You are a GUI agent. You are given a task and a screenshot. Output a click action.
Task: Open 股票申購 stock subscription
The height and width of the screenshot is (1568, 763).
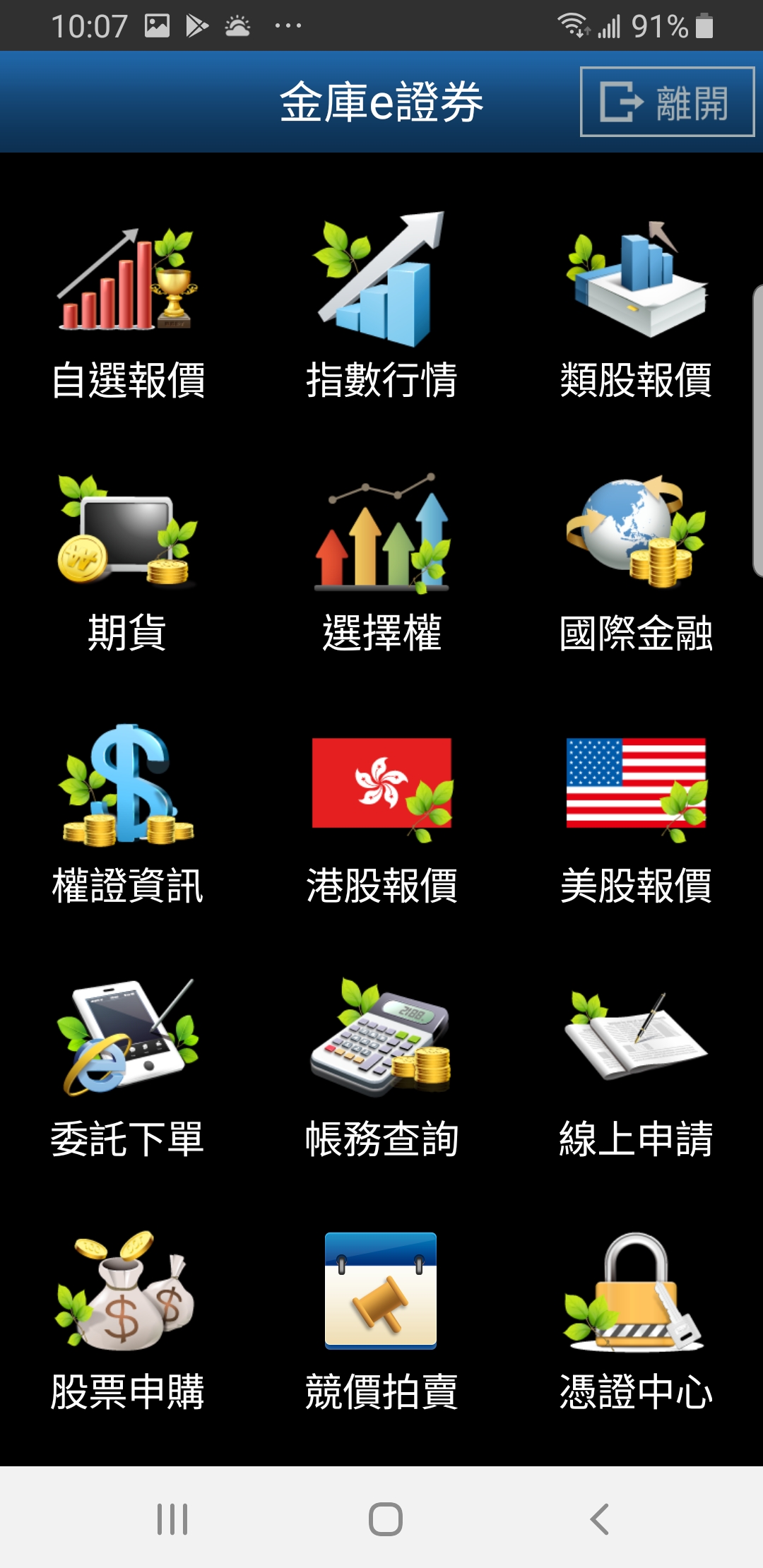128,1321
